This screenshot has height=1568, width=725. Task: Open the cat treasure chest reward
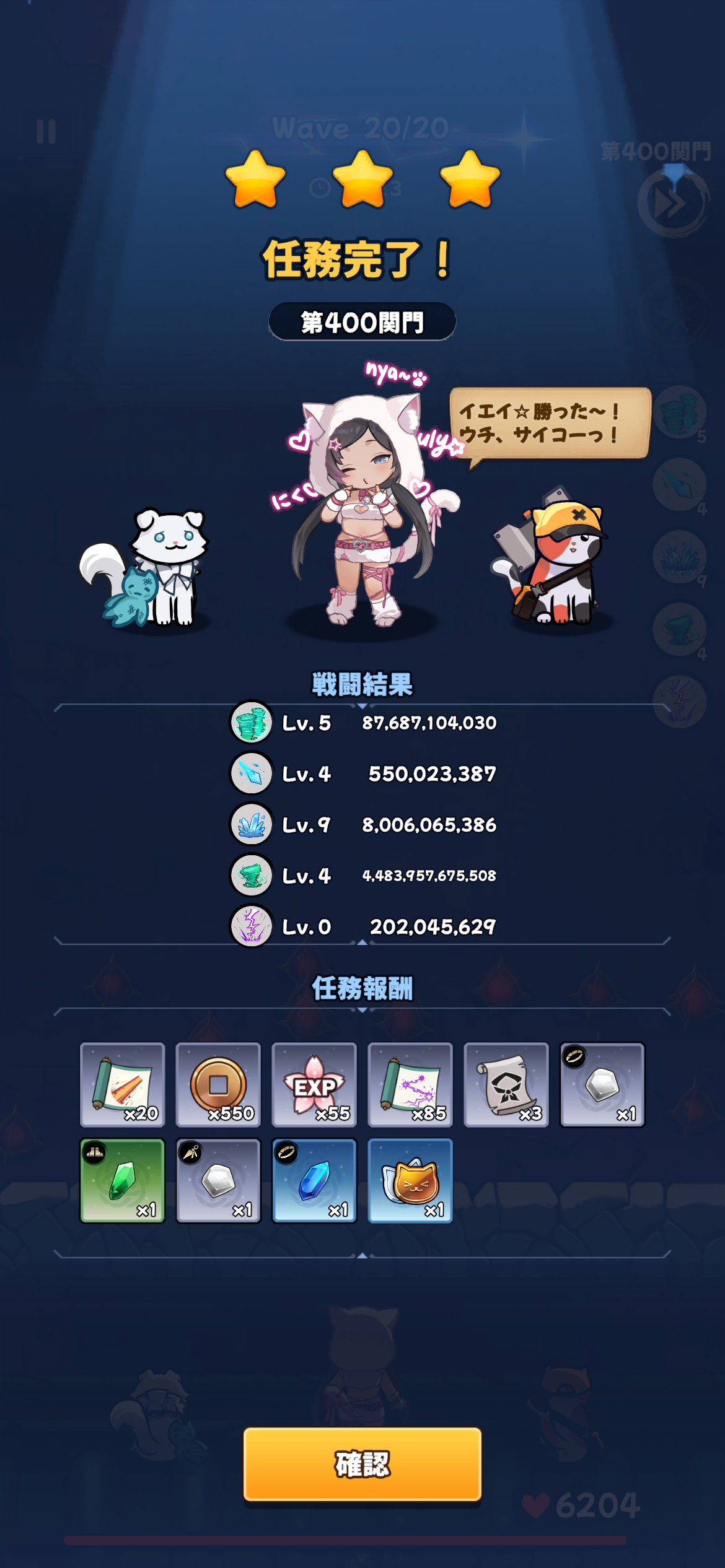(x=410, y=1180)
